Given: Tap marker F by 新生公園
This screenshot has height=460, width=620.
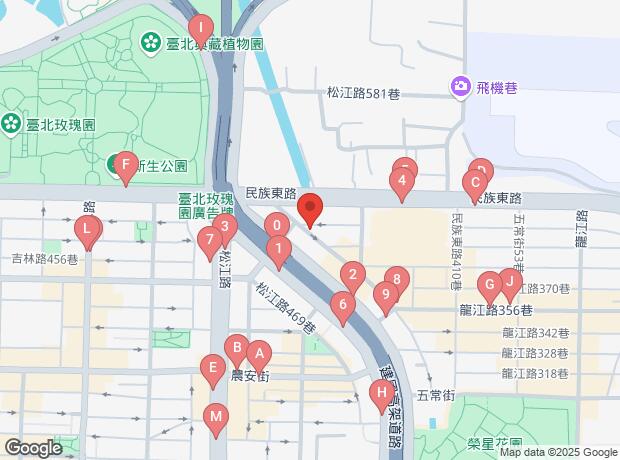Looking at the screenshot, I should click(x=125, y=164).
